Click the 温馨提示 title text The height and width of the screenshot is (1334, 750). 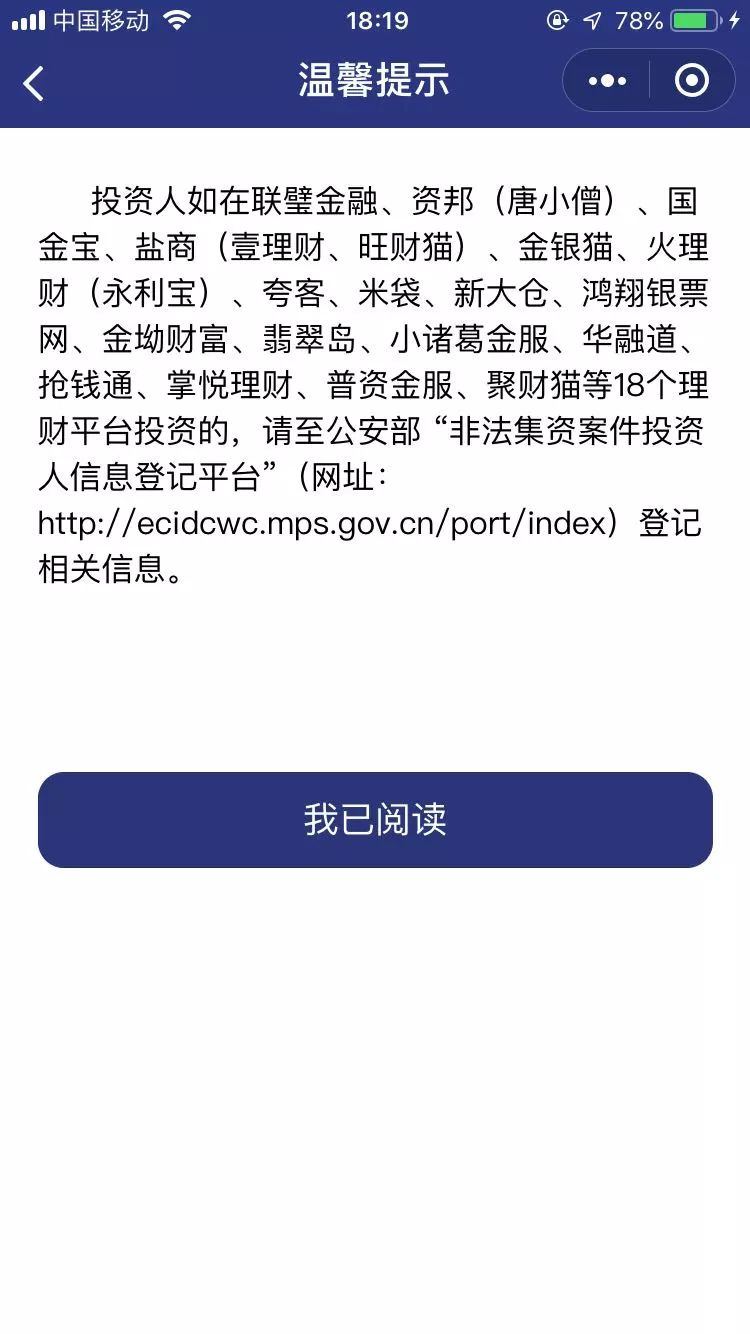click(374, 81)
